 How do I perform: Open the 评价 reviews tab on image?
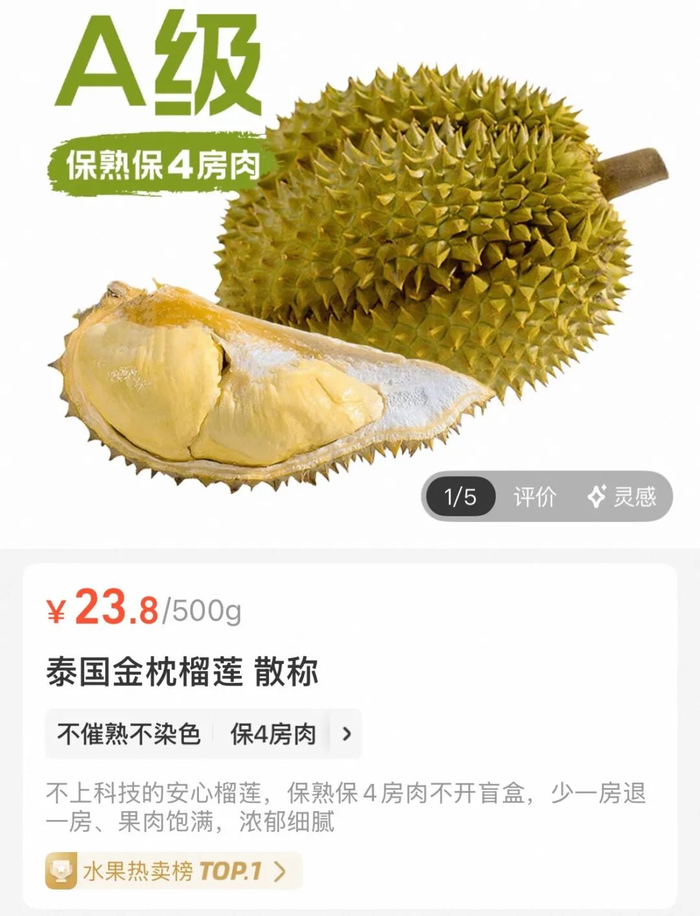[535, 497]
